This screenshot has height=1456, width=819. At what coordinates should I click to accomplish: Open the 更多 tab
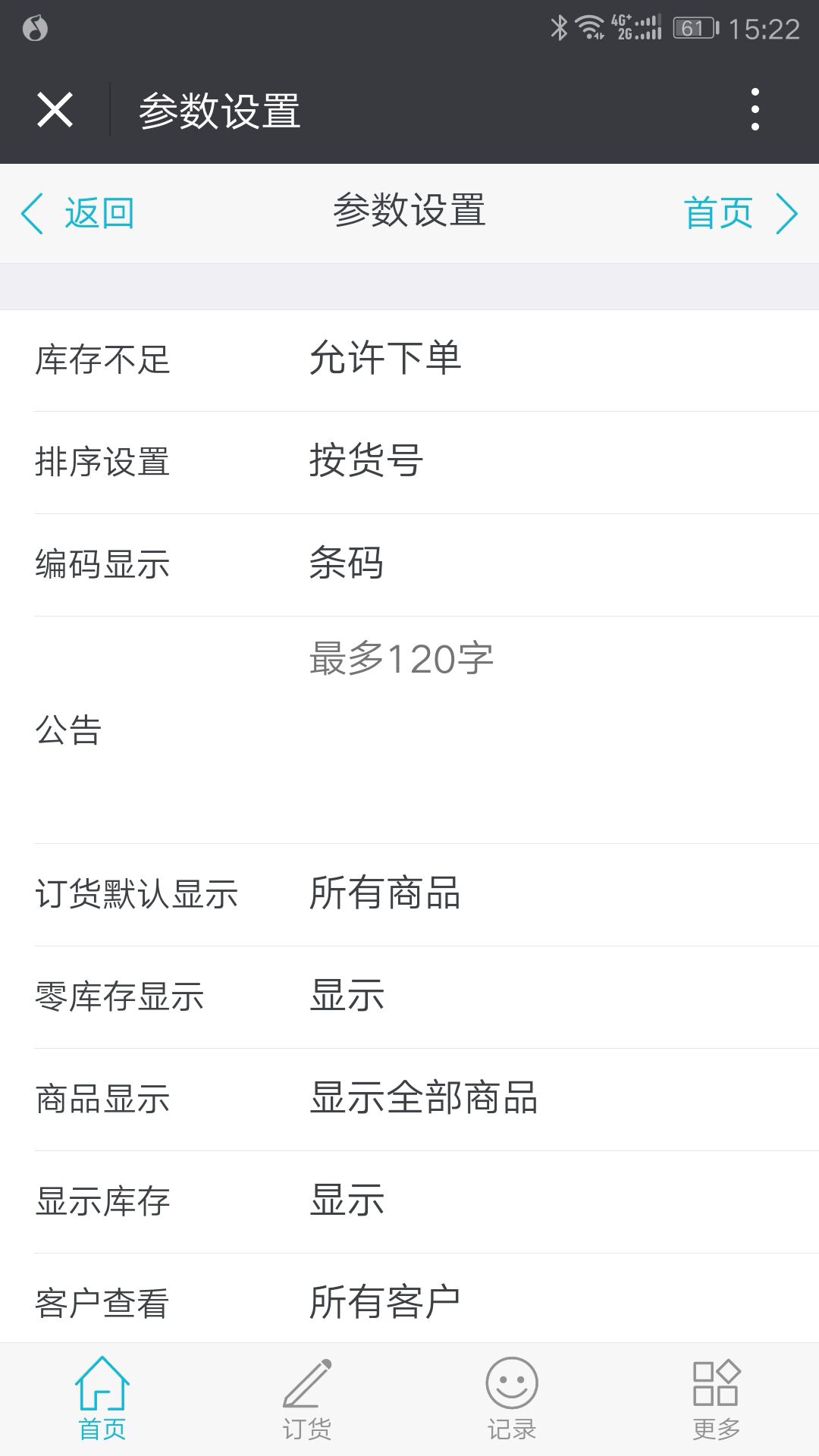pyautogui.click(x=716, y=1399)
